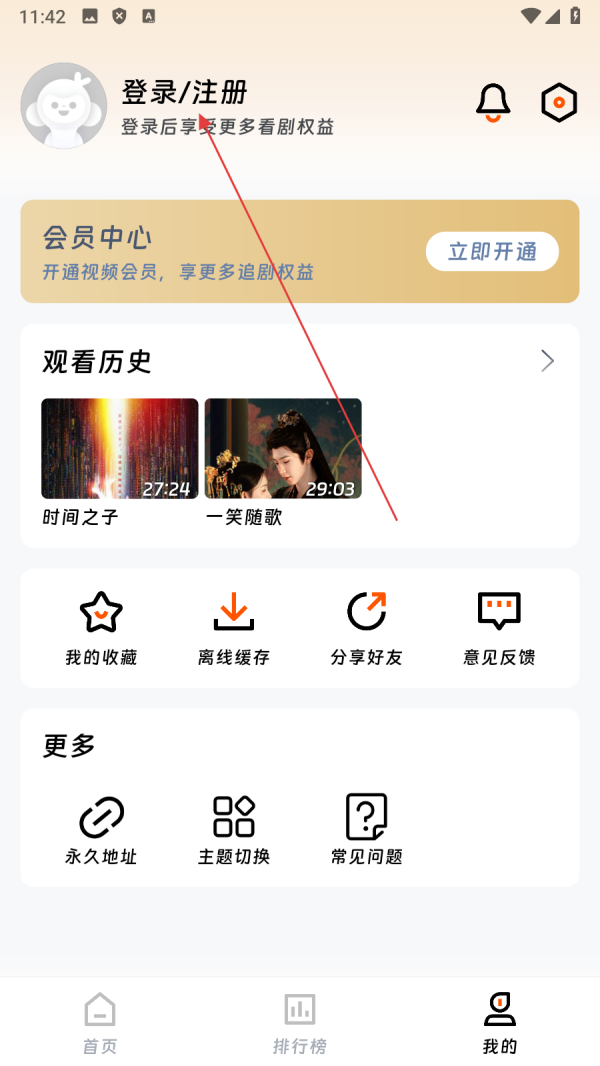Tap the 立即开通 membership button
600x1066 pixels.
point(492,252)
